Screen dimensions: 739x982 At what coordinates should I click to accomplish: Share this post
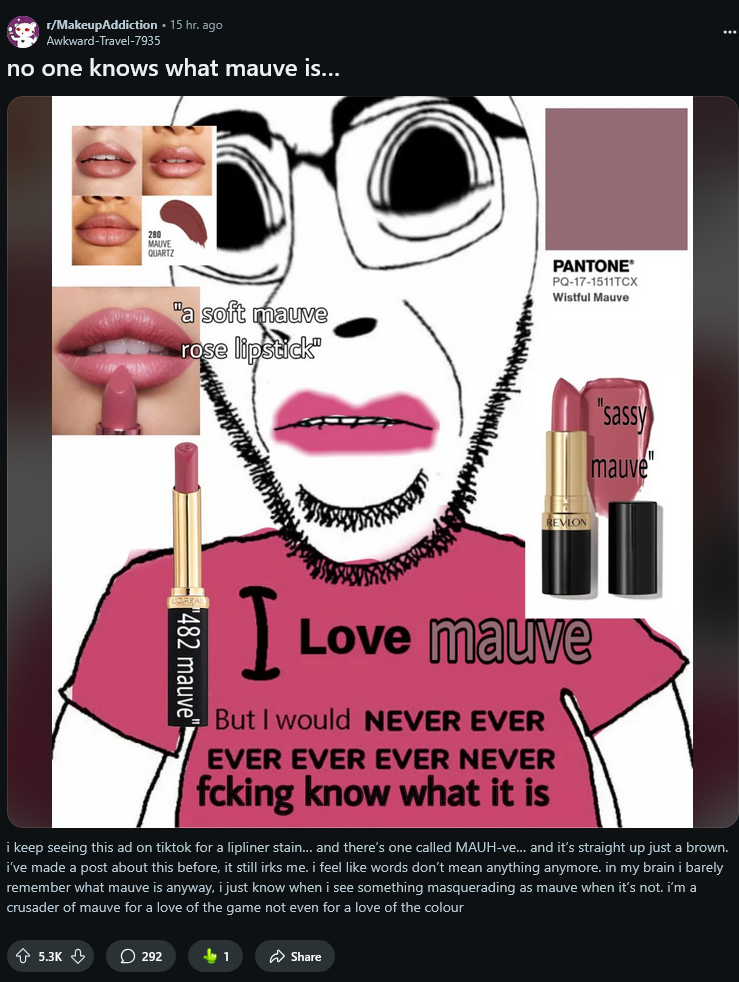294,956
